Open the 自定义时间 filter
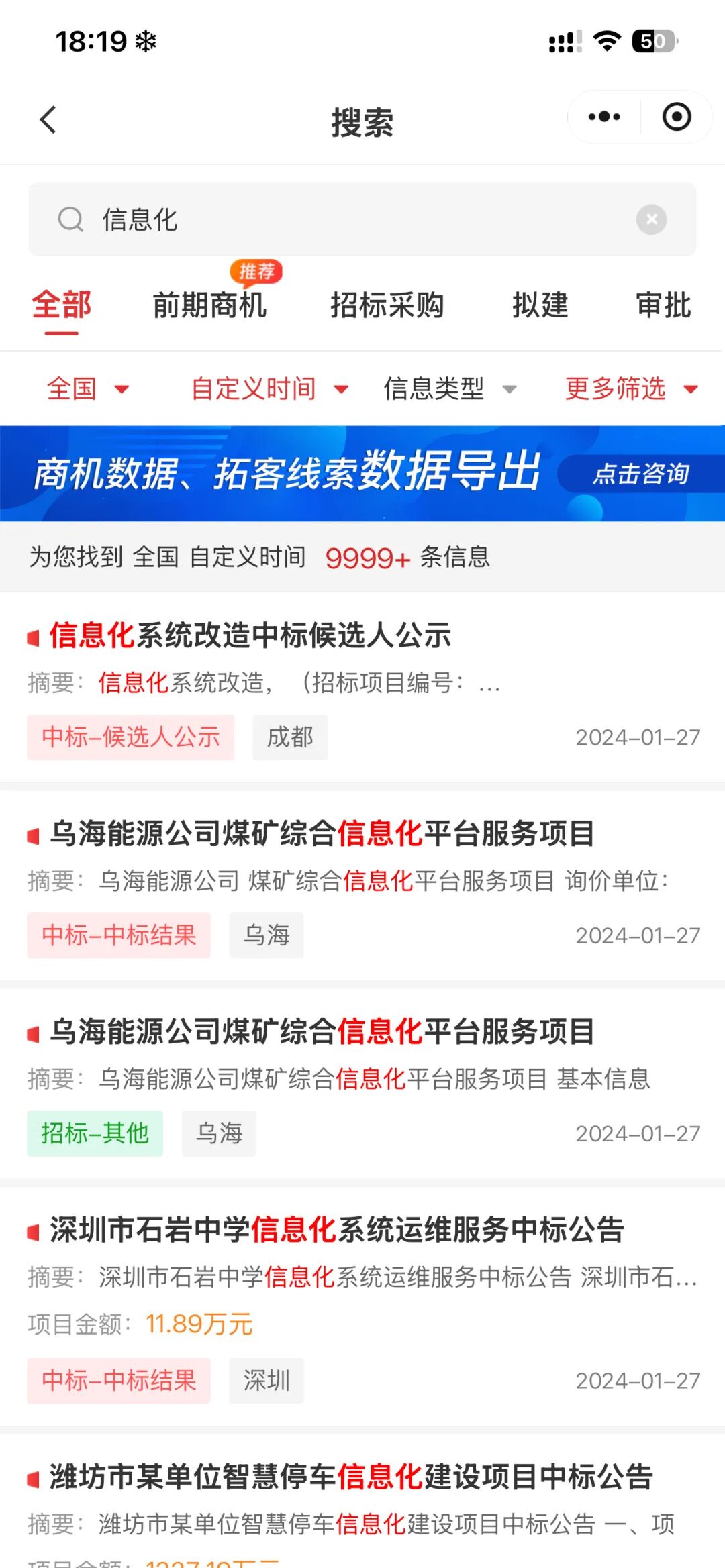The width and height of the screenshot is (725, 1568). coord(270,388)
